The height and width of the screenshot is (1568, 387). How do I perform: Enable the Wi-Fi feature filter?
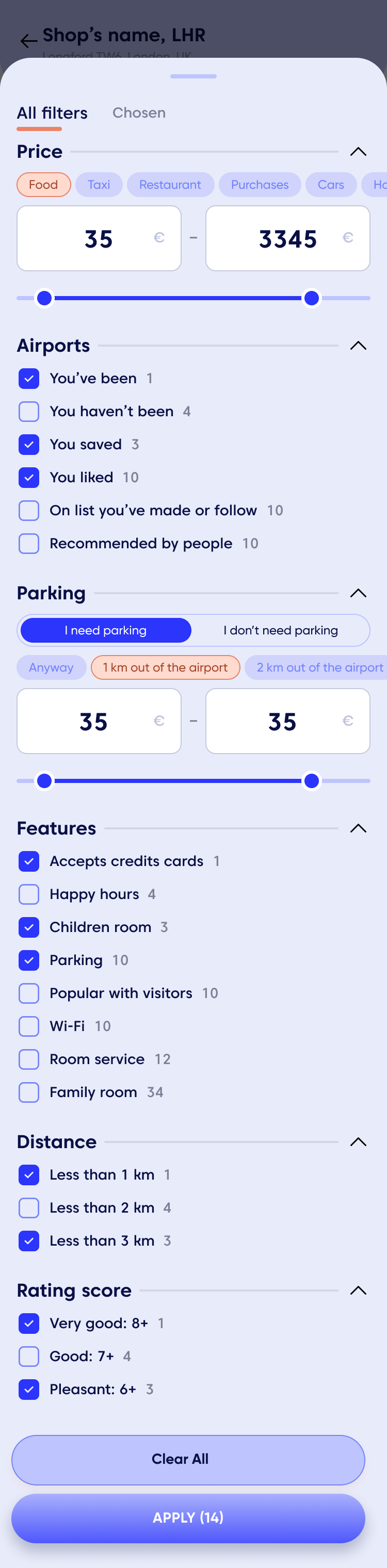pyautogui.click(x=28, y=1026)
